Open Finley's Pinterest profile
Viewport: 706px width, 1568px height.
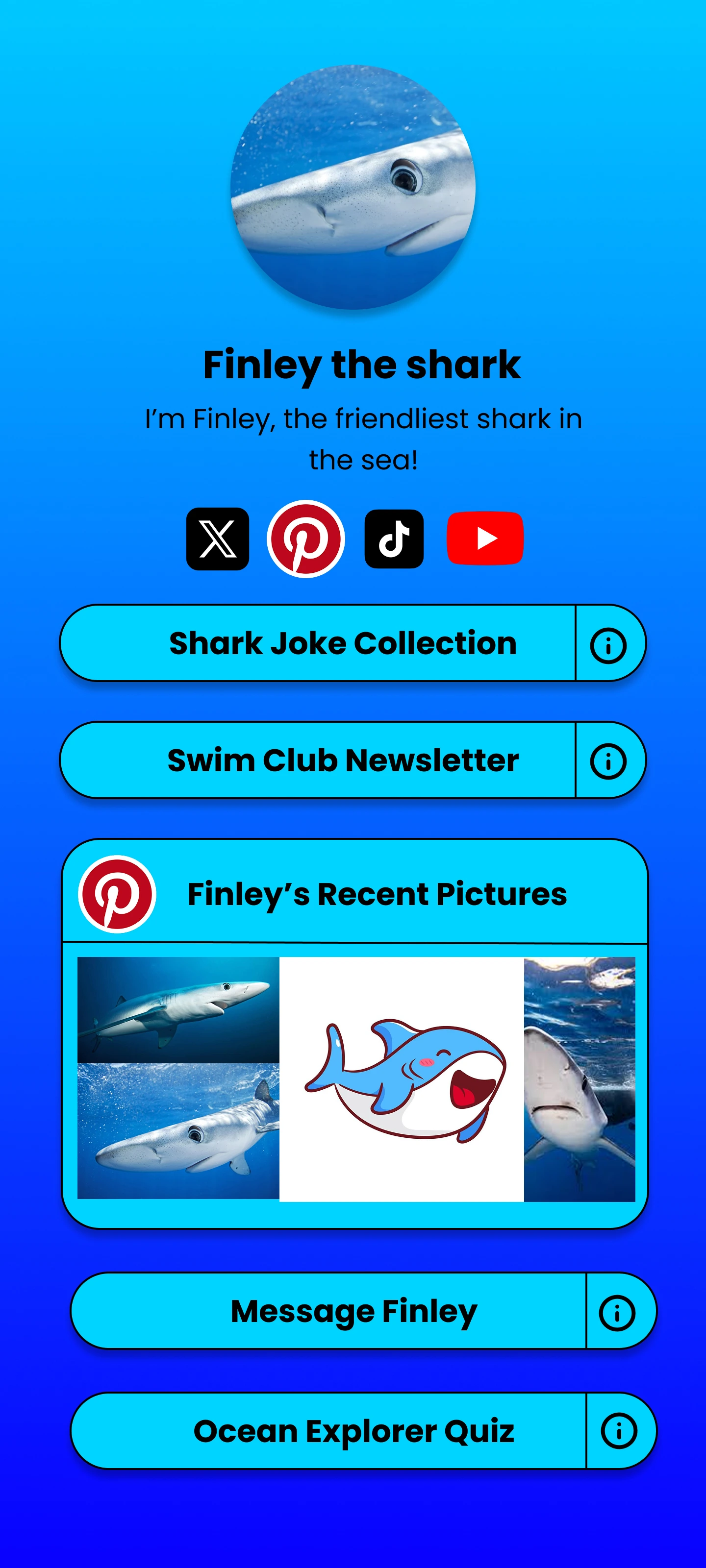307,538
